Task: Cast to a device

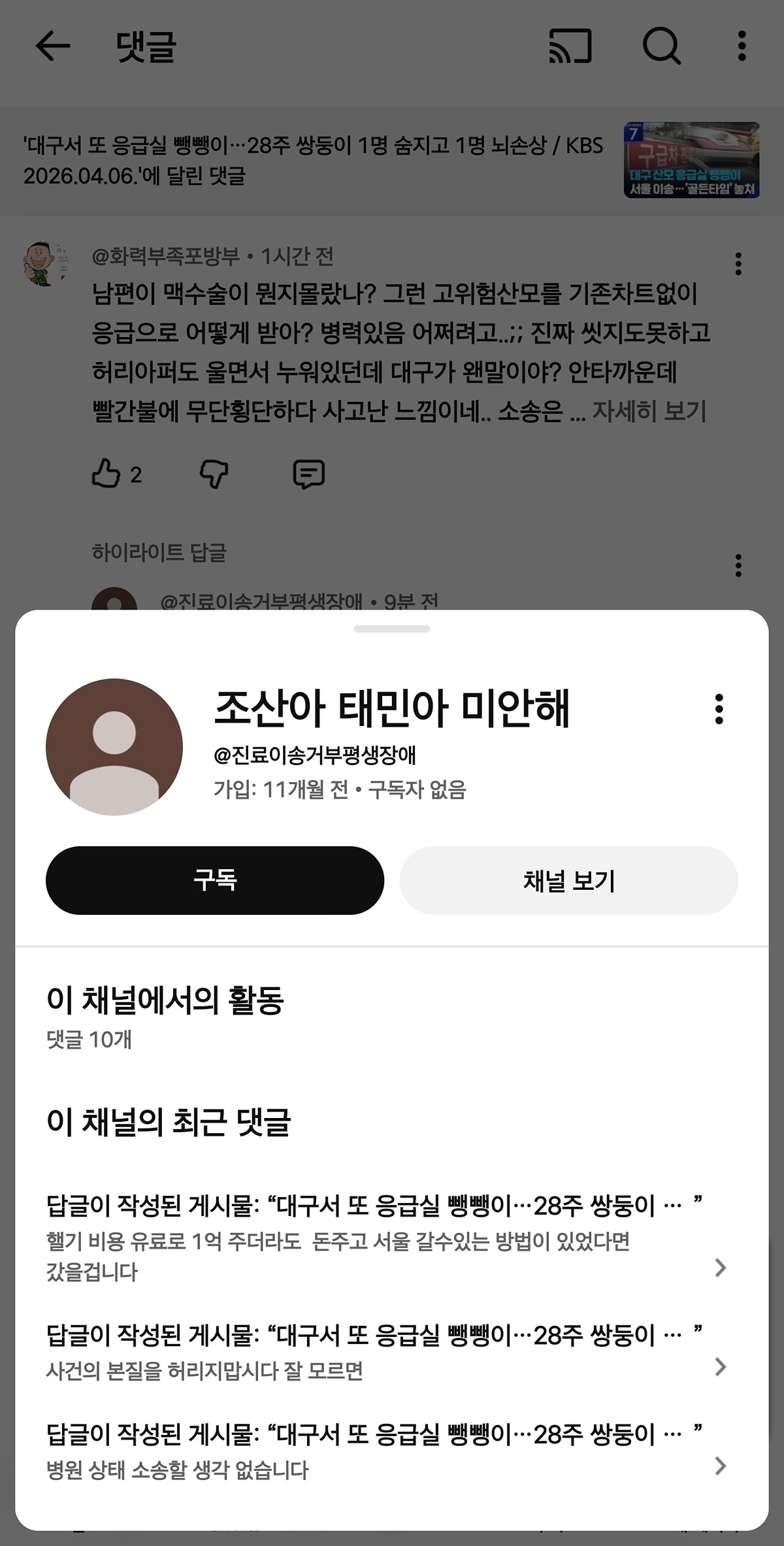Action: [x=570, y=46]
